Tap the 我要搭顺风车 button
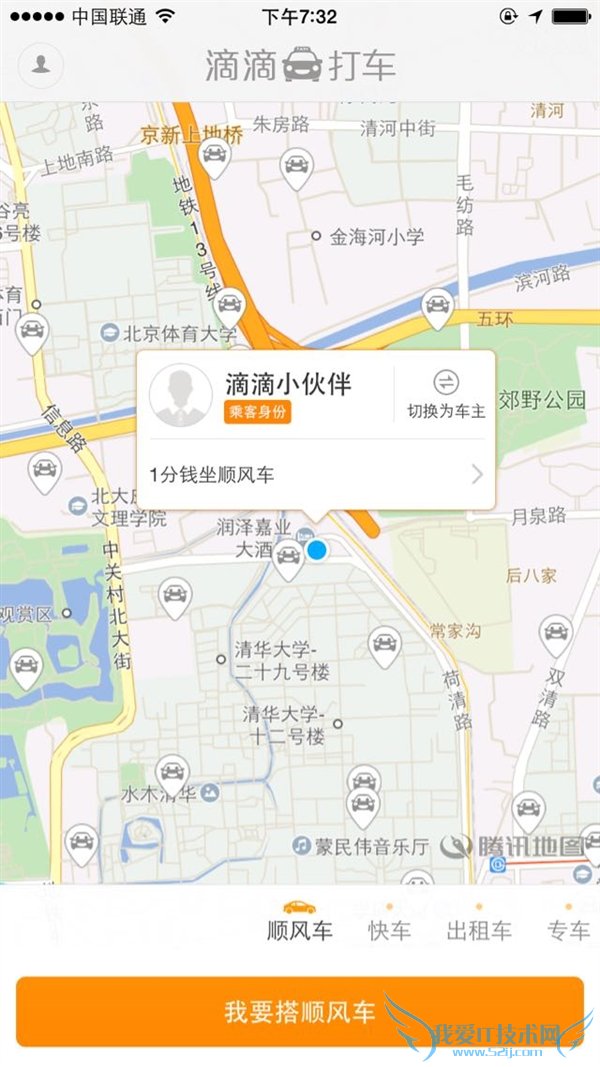The height and width of the screenshot is (1067, 600). [299, 1011]
